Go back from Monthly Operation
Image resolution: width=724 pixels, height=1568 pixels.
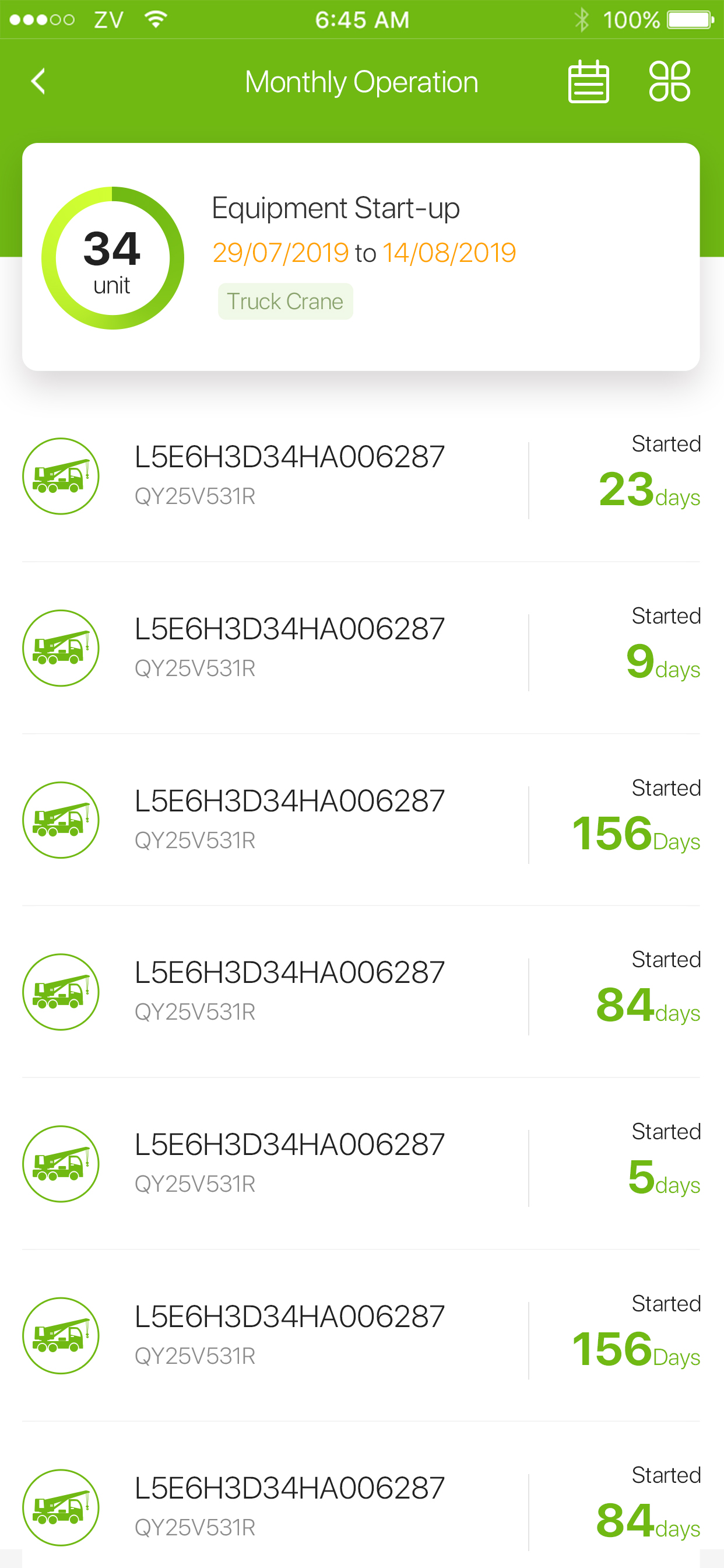click(38, 81)
